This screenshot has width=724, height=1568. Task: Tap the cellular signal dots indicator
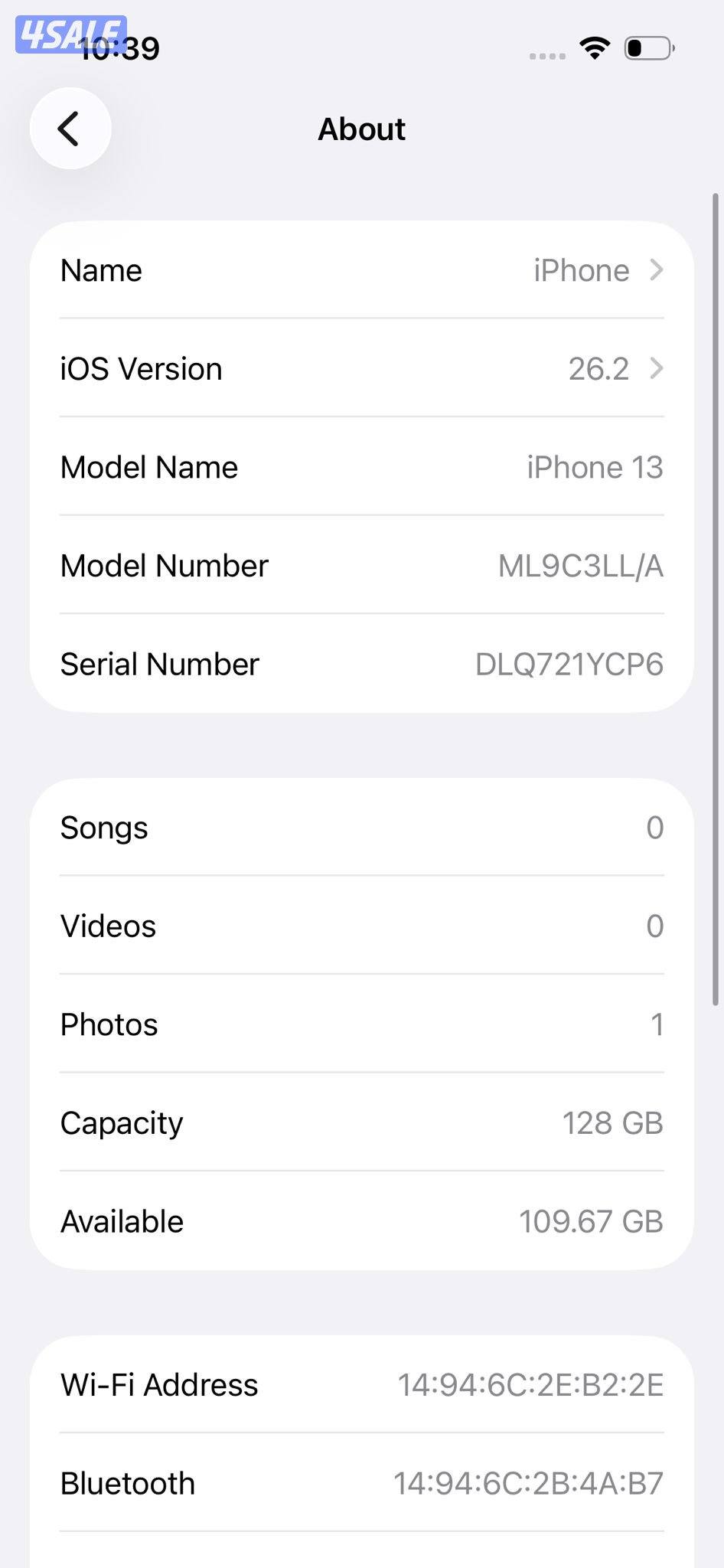pos(546,55)
